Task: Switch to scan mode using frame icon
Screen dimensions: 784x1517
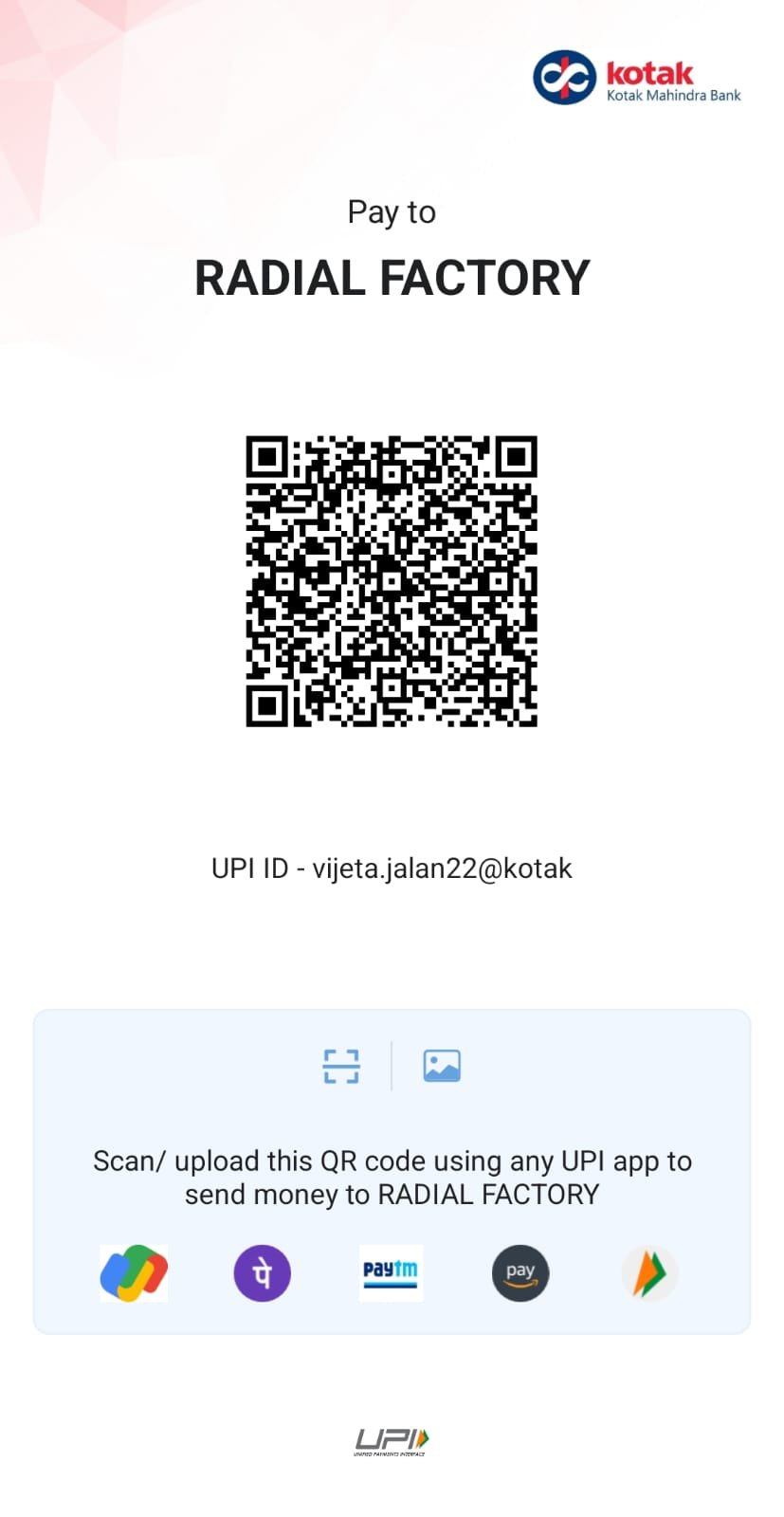Action: (340, 1066)
